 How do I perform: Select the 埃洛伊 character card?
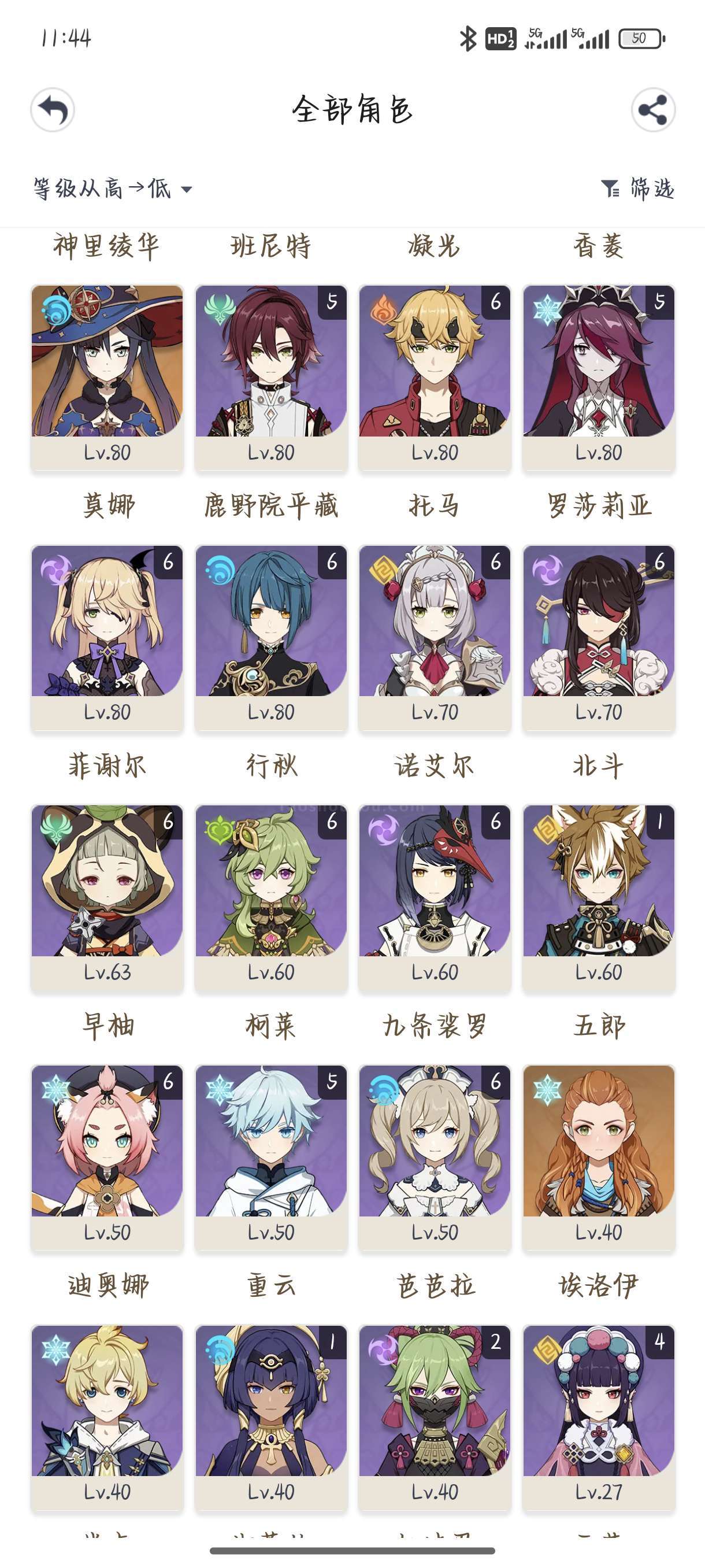(599, 1157)
